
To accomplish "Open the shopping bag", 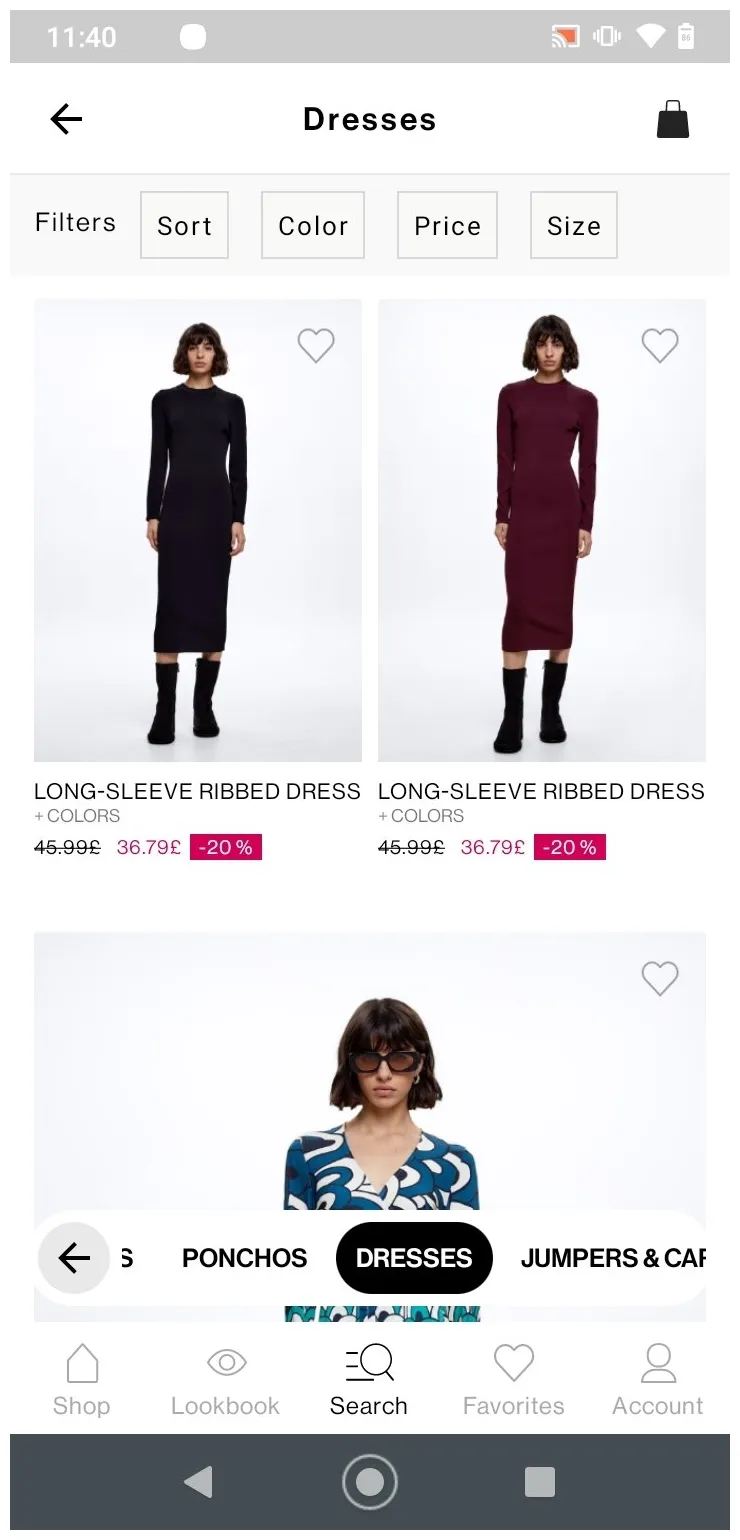I will (672, 120).
